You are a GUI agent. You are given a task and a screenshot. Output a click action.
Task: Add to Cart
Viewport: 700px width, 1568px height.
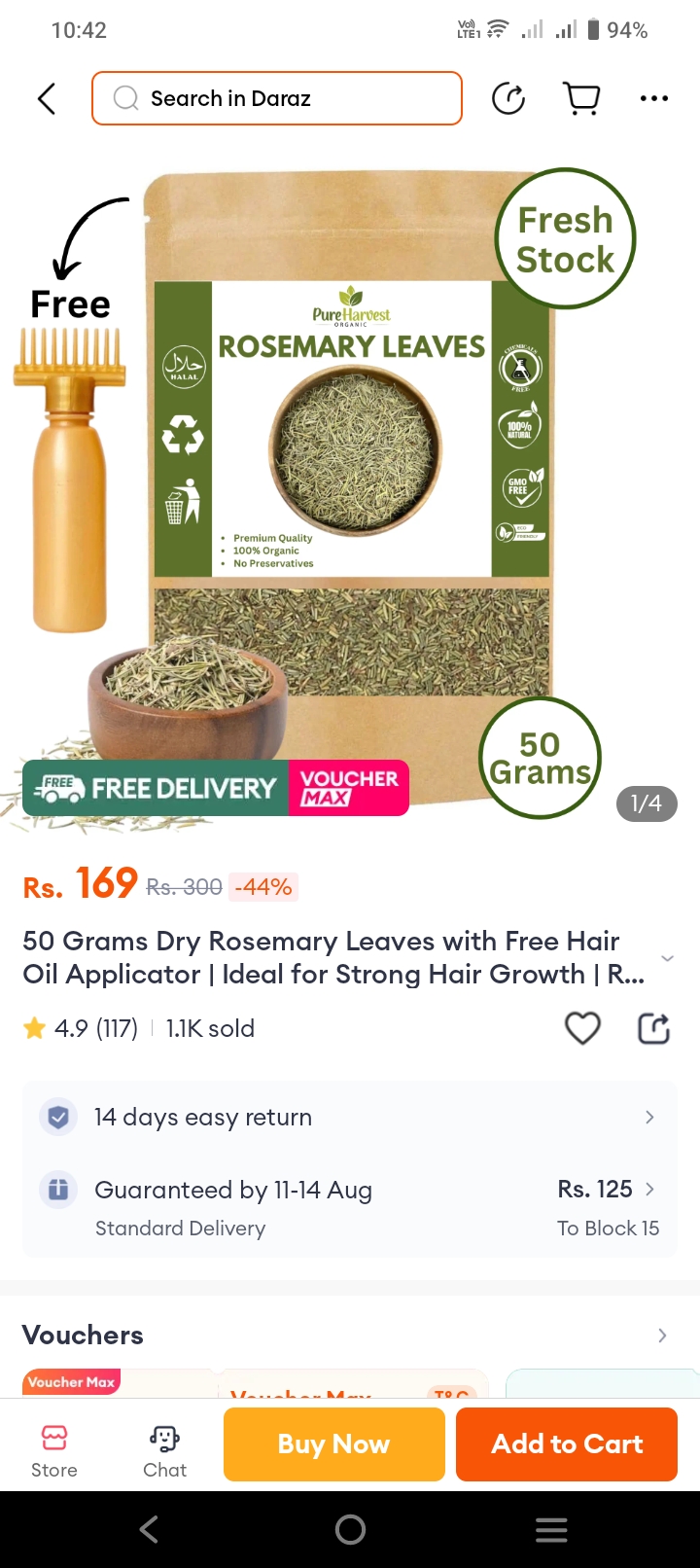click(567, 1444)
